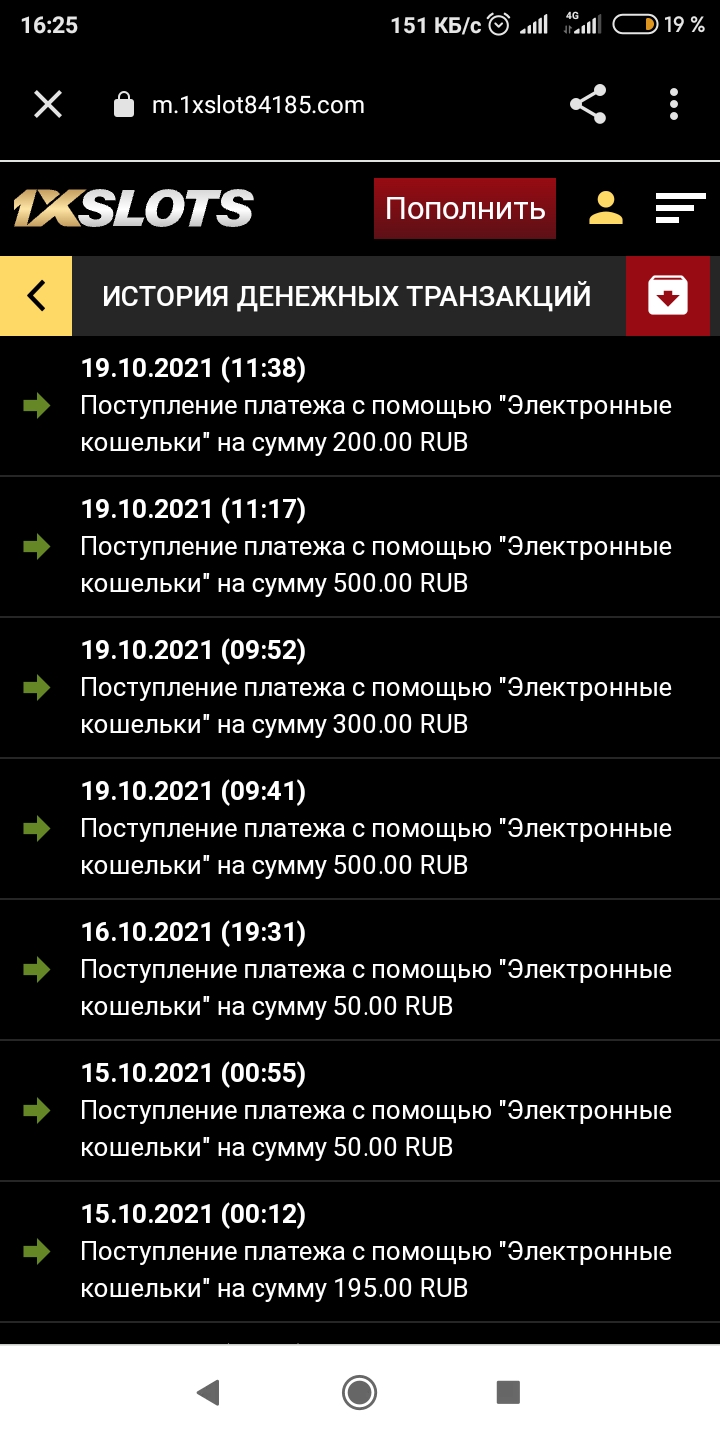Tap the system home button
This screenshot has height=1440, width=720.
[359, 1392]
